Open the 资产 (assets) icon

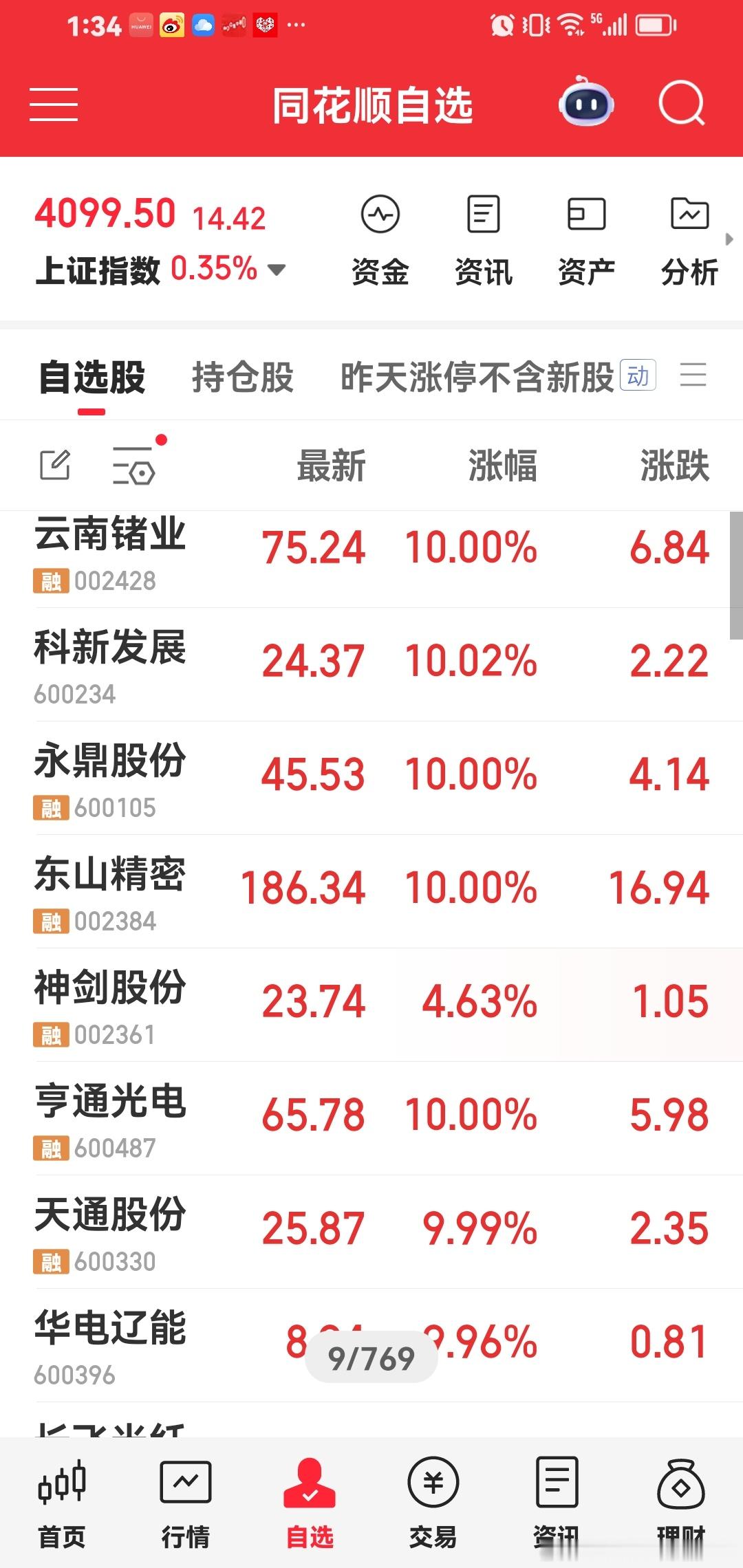(584, 234)
